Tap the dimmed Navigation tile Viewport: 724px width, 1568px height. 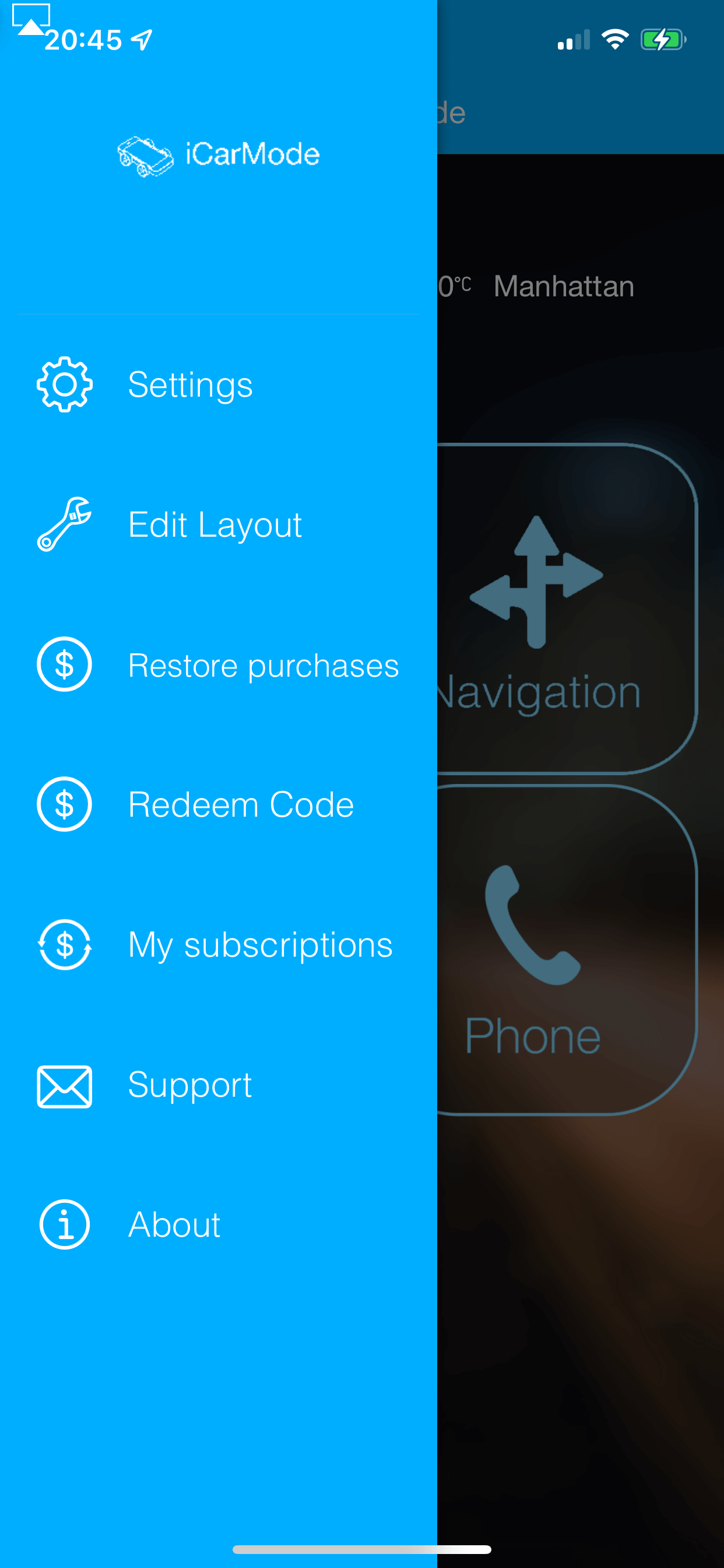tap(567, 610)
